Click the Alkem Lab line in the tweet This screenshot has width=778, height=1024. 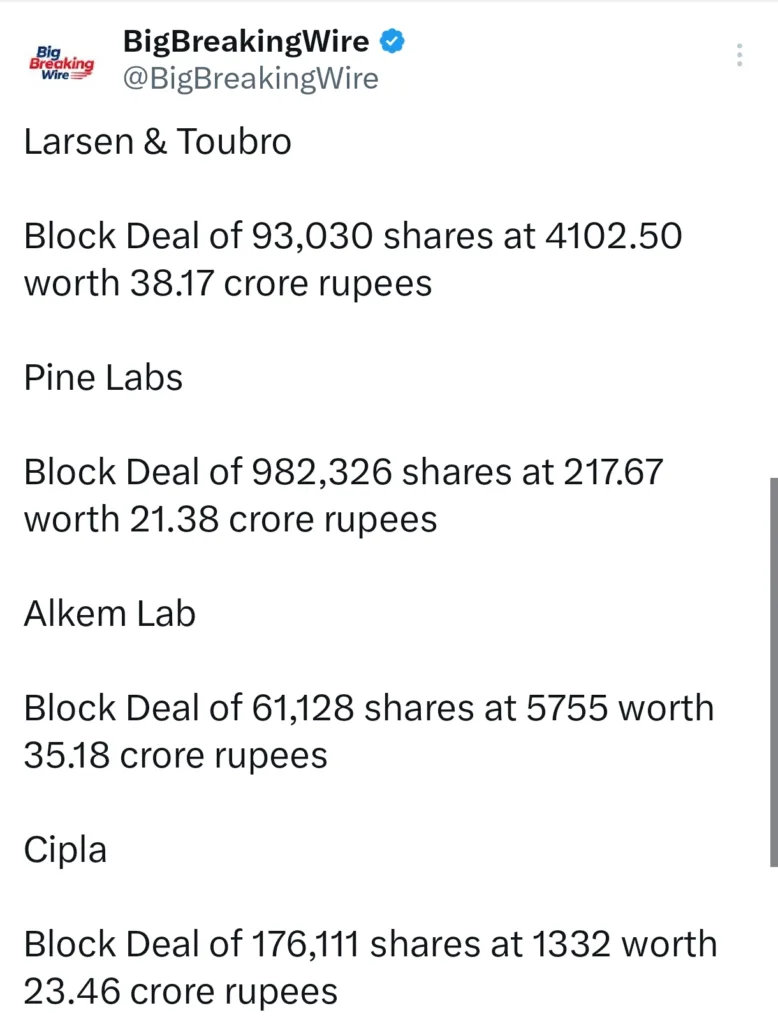coord(109,613)
